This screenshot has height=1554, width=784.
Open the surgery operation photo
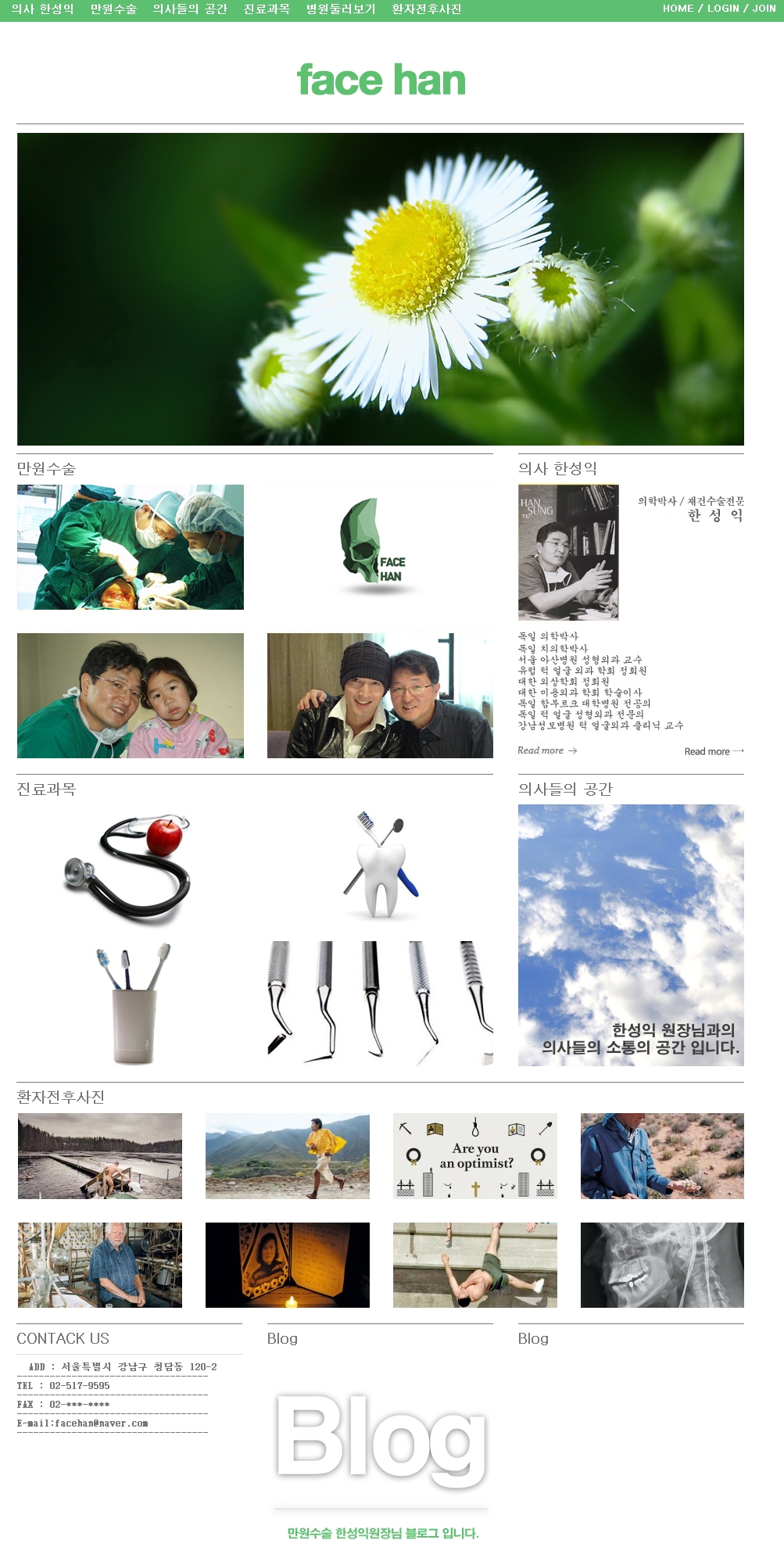(x=131, y=547)
